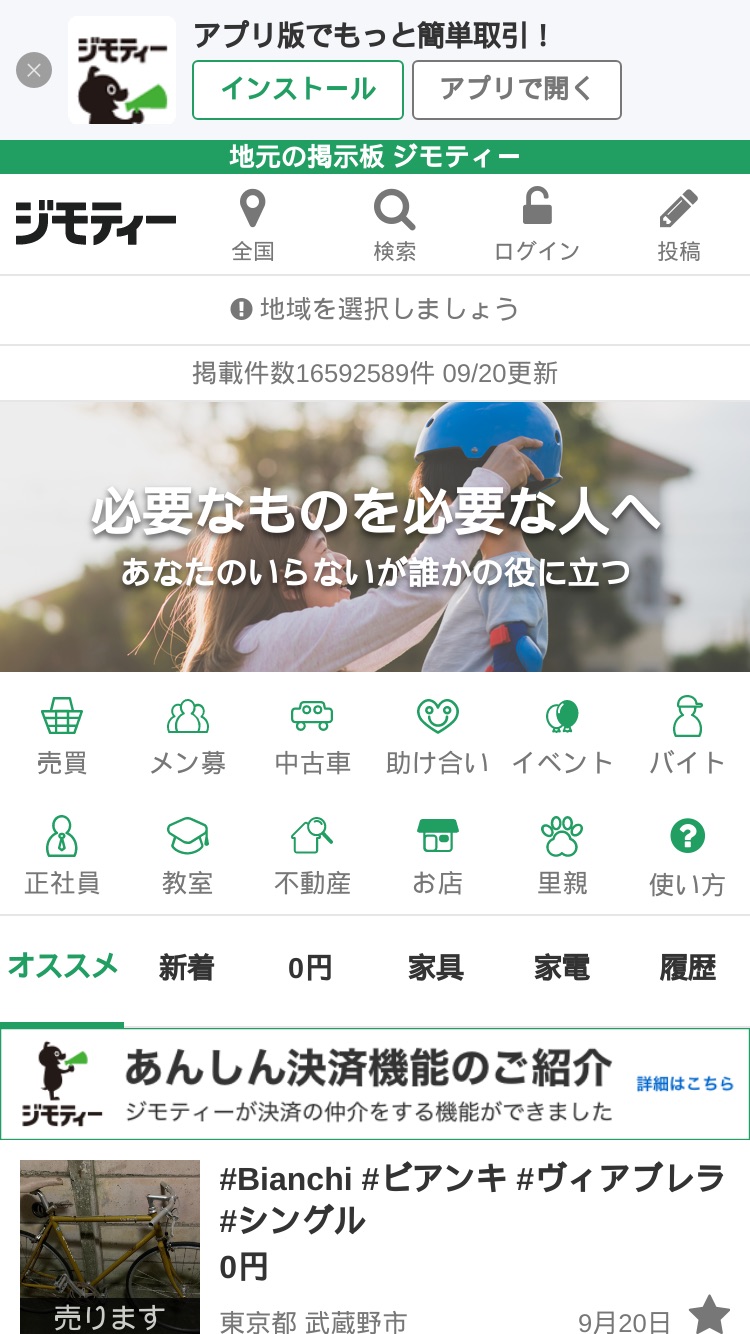750x1334 pixels.
Task: Dismiss the app install banner
Action: pyautogui.click(x=34, y=70)
